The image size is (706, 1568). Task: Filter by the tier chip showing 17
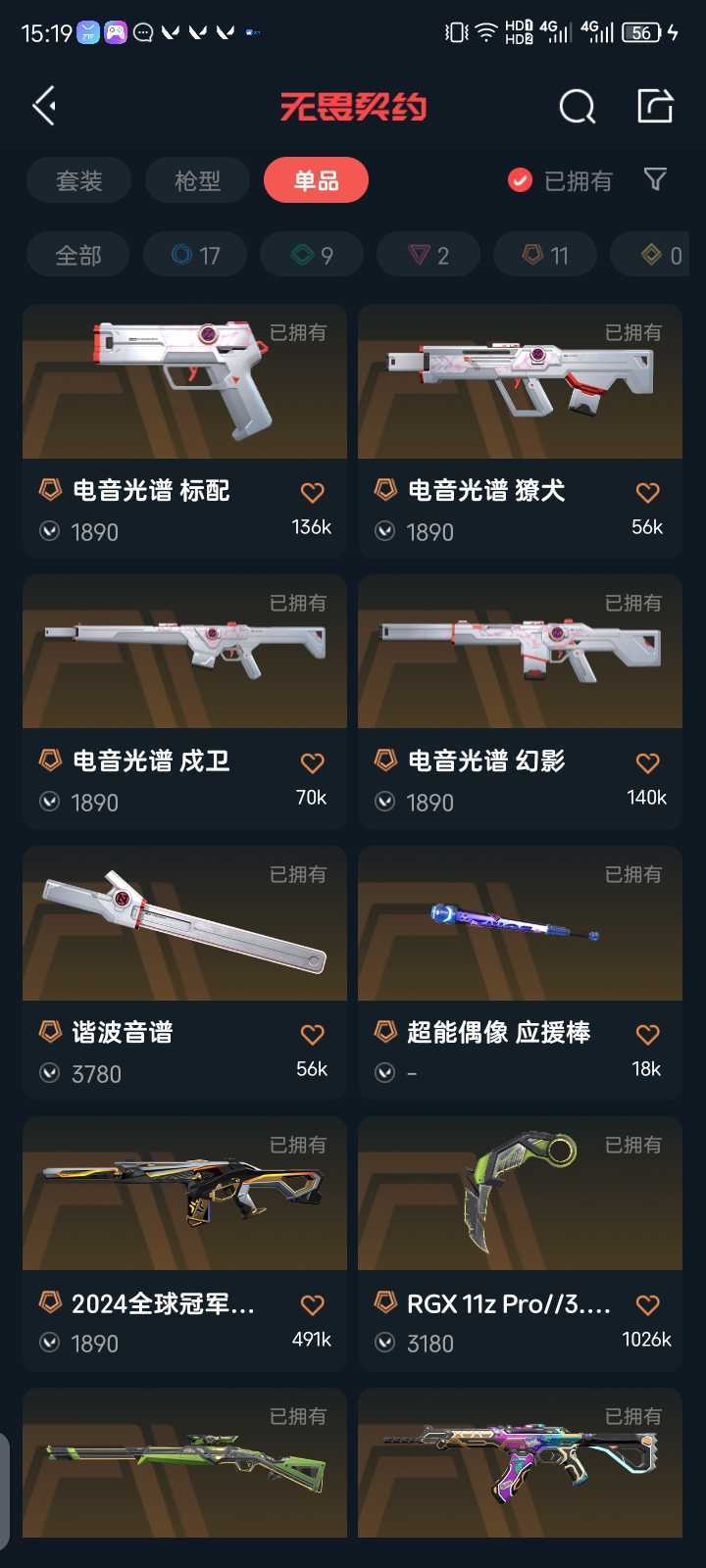[x=195, y=256]
